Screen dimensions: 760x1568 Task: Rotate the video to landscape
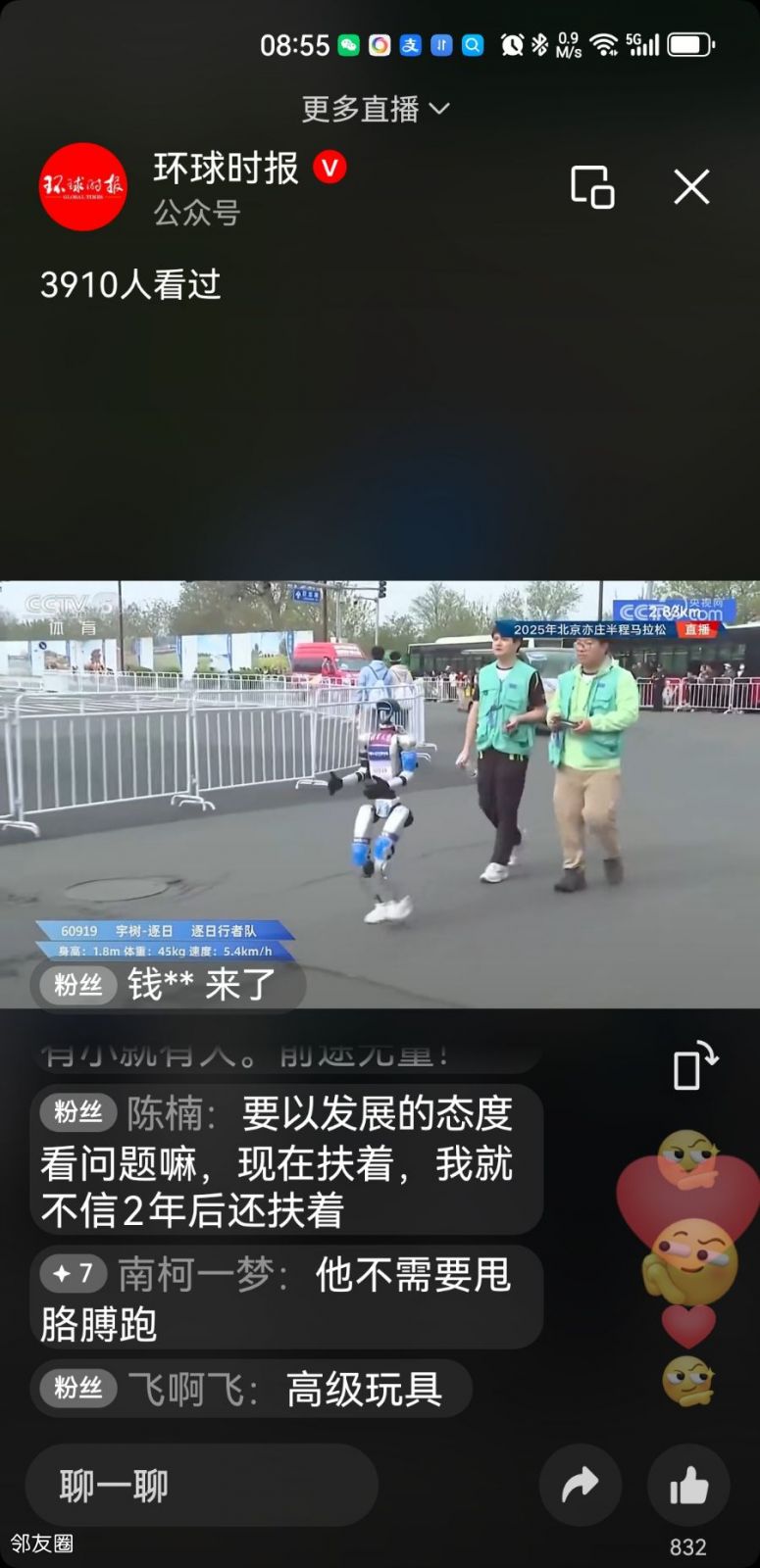coord(695,1065)
